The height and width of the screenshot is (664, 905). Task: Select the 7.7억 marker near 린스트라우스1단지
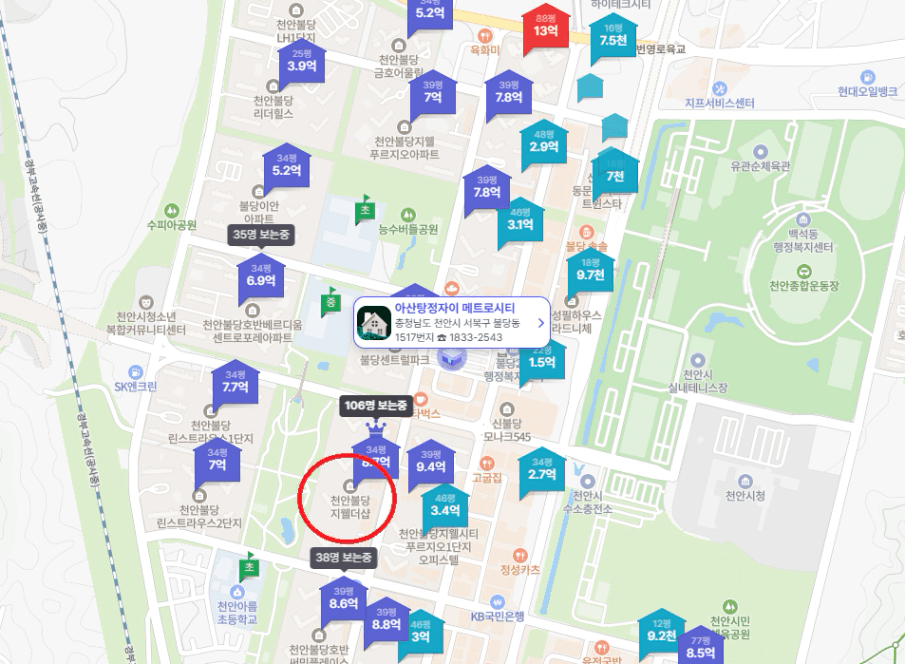click(x=235, y=383)
